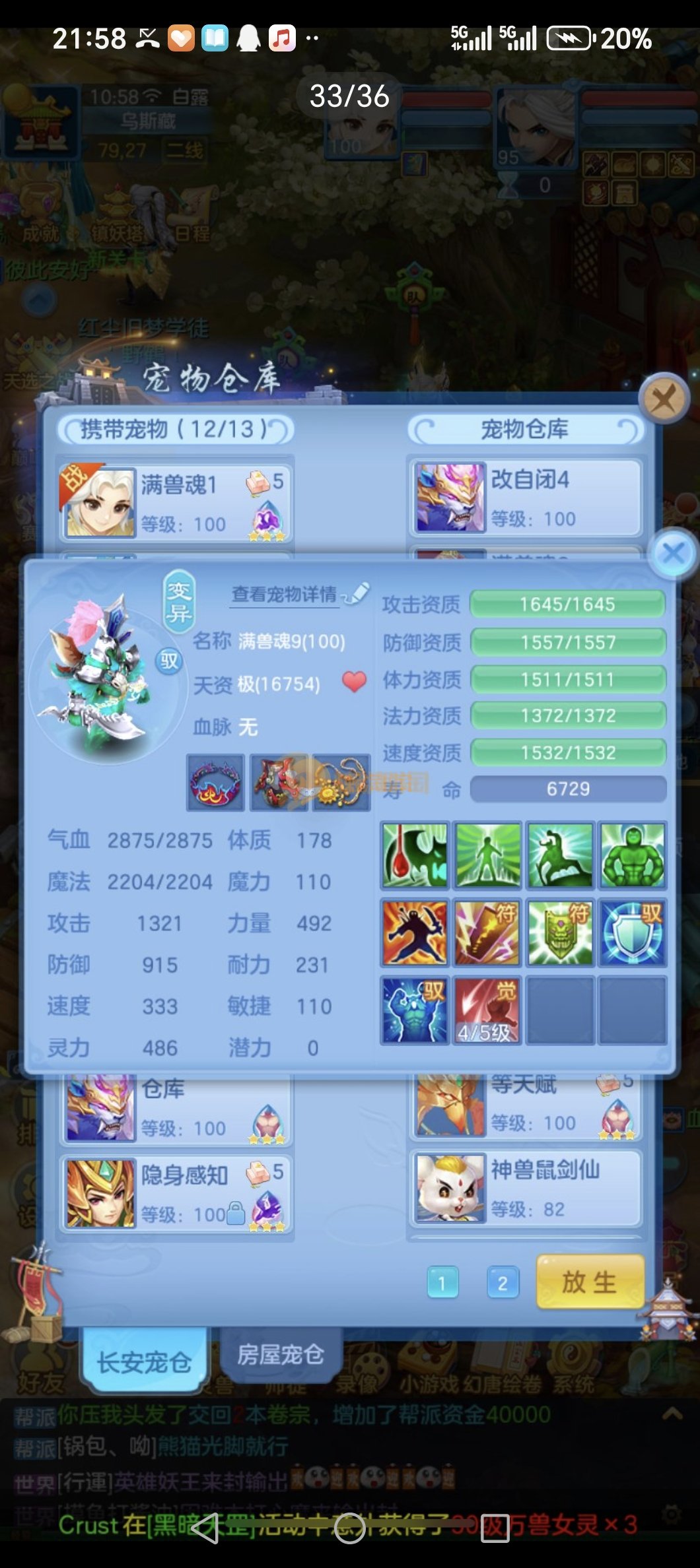Tap the system back button
The image size is (700, 1568).
[205, 1528]
